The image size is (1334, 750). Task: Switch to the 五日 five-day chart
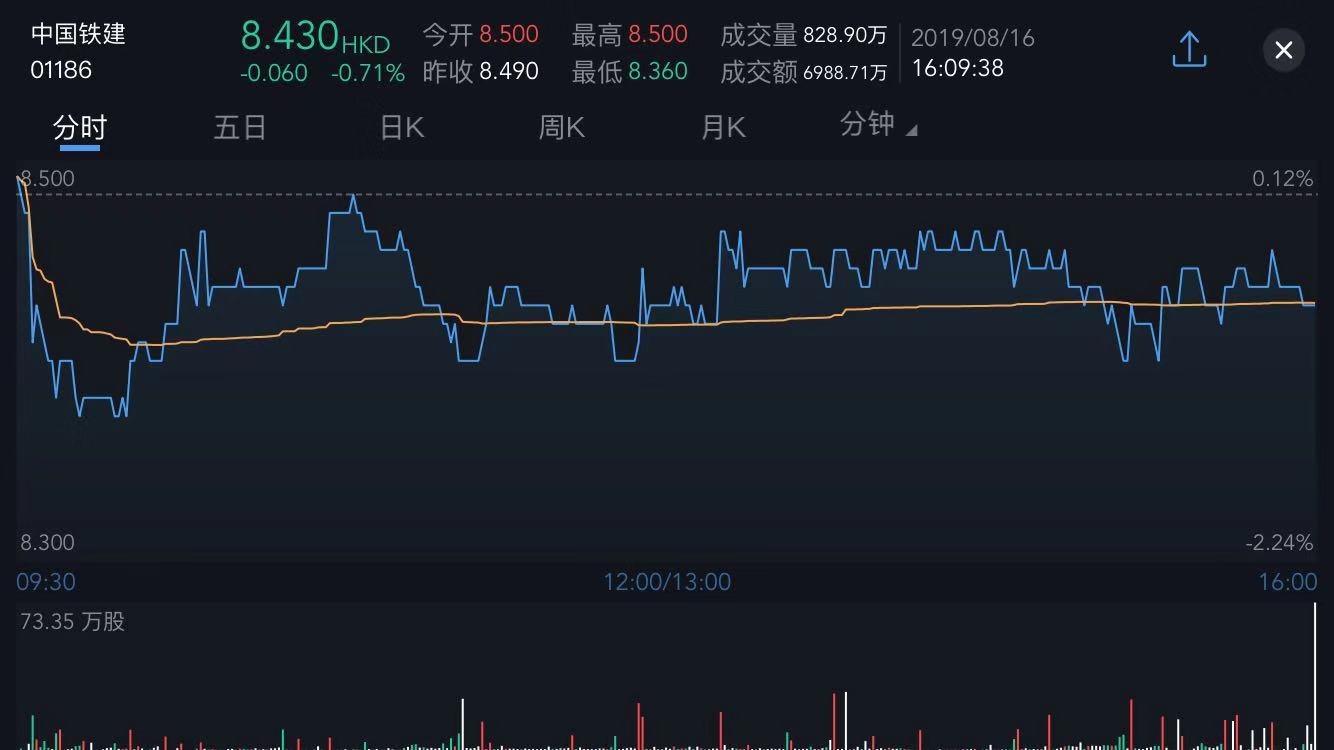tap(240, 128)
